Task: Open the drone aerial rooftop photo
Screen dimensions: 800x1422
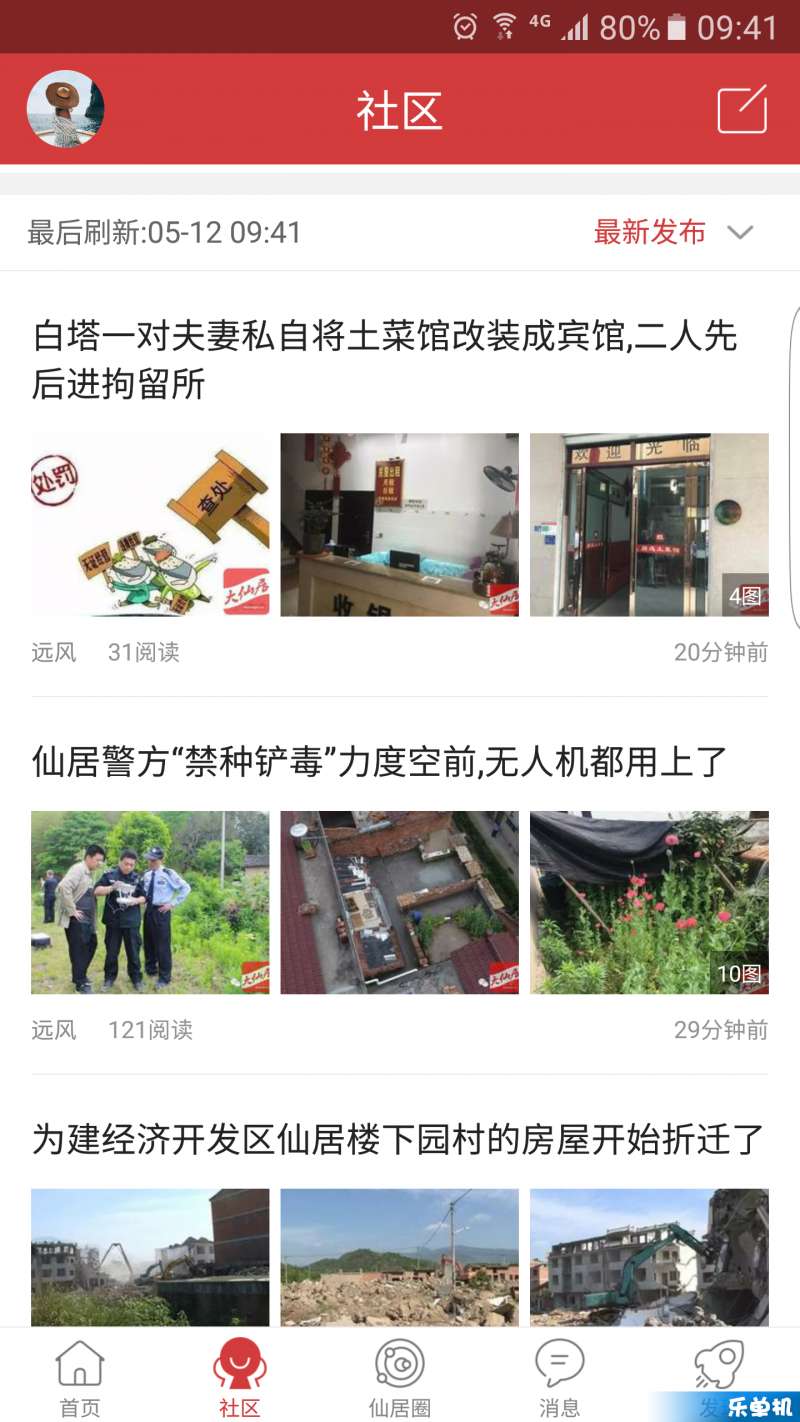Action: click(x=399, y=902)
